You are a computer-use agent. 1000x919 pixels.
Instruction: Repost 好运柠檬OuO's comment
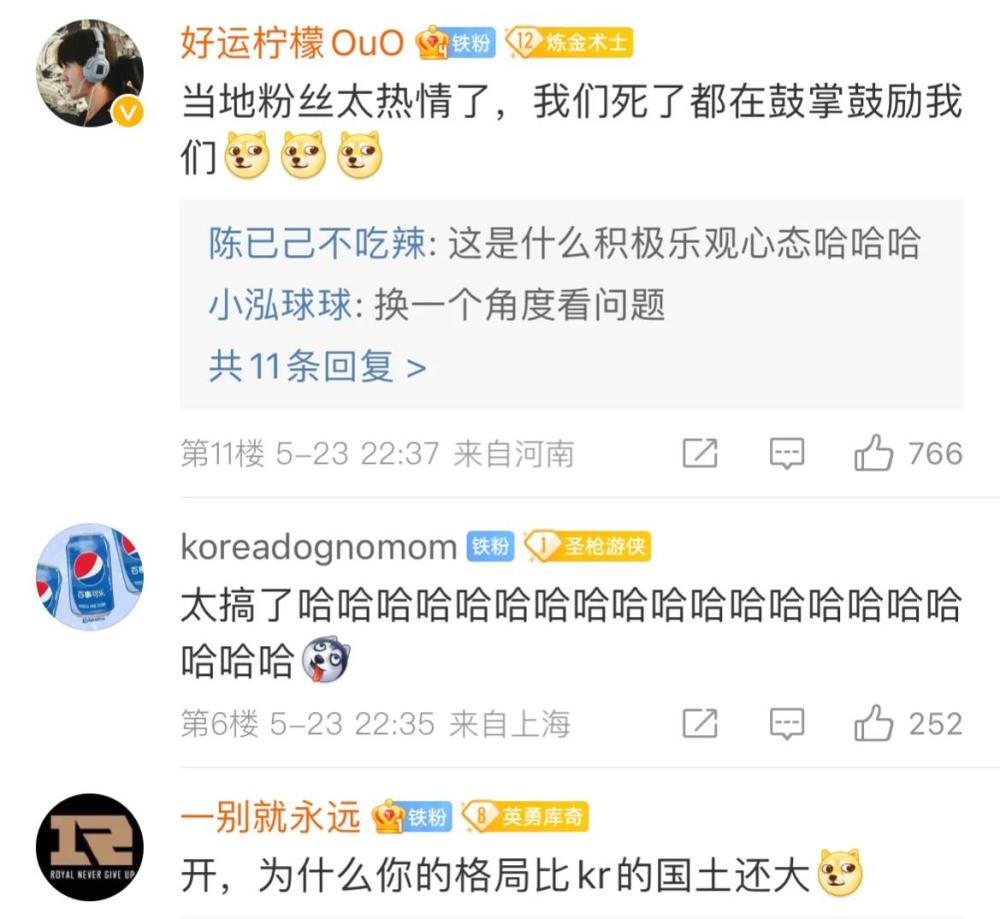click(x=700, y=454)
